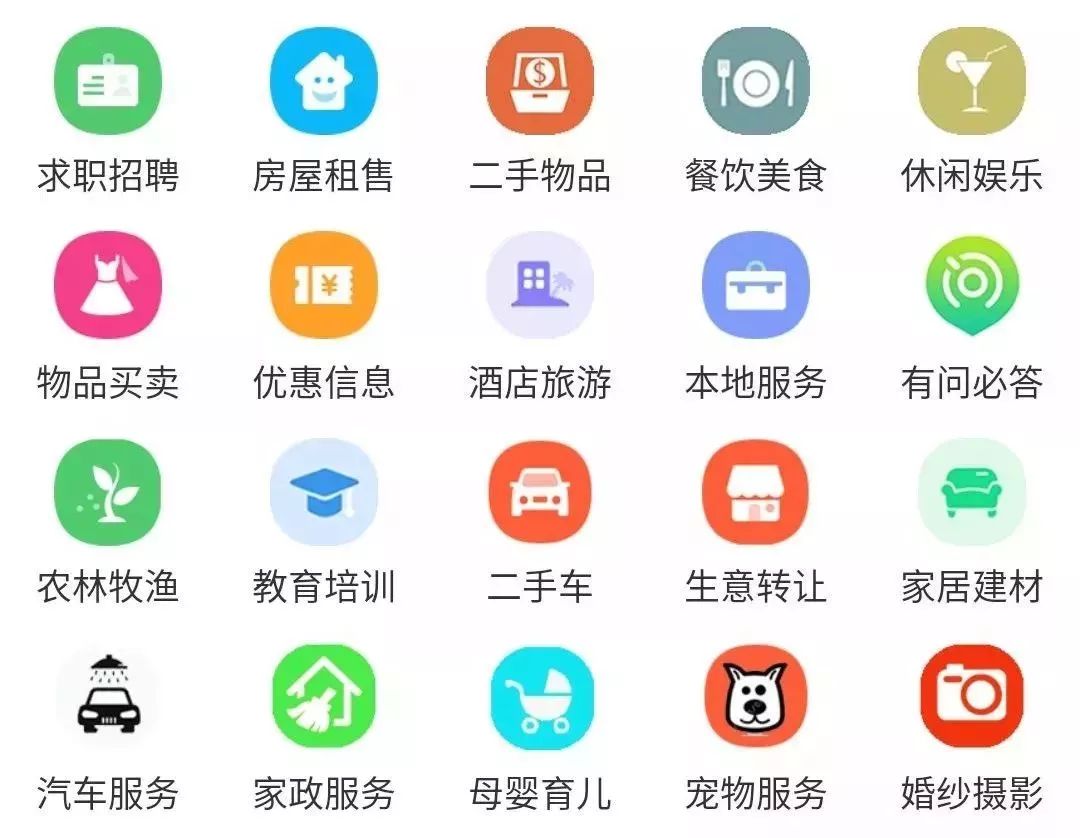Tap the 家政服务 icon
This screenshot has width=1080, height=838.
323,697
